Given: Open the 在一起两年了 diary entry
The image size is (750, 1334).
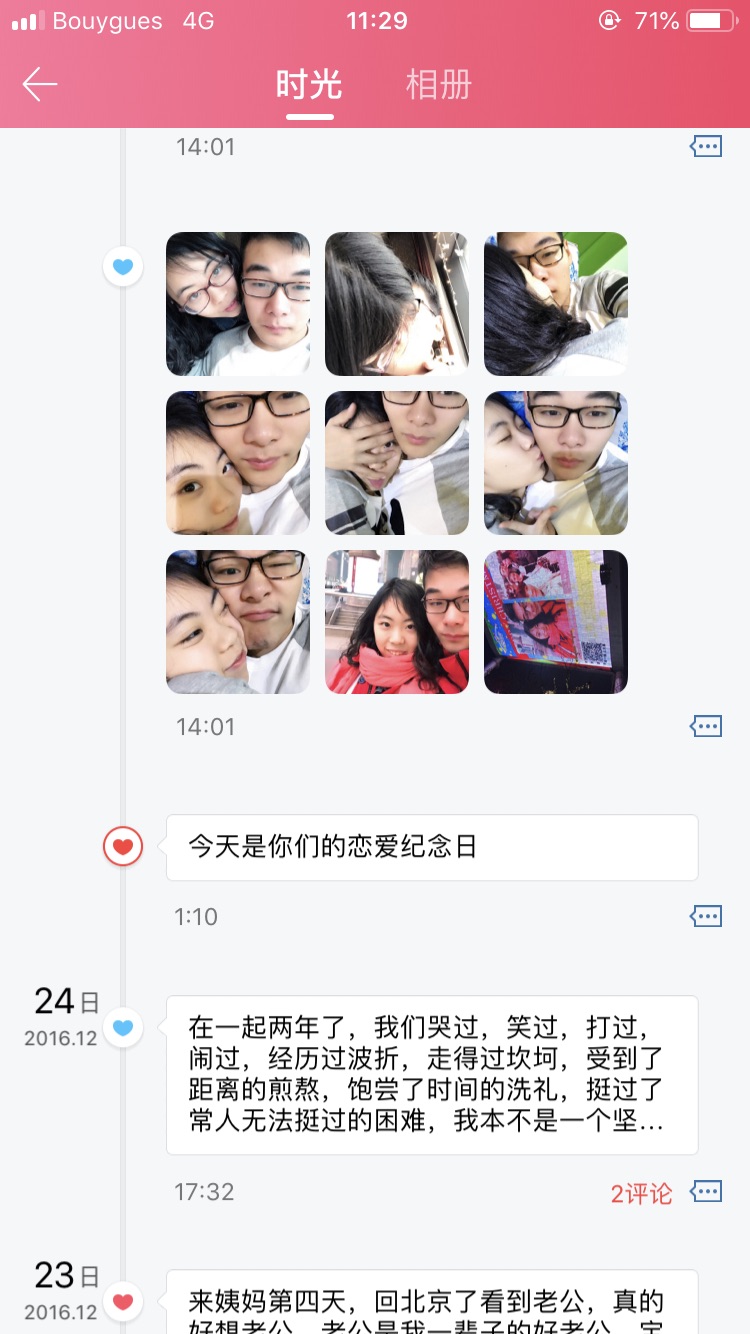Looking at the screenshot, I should click(431, 1074).
